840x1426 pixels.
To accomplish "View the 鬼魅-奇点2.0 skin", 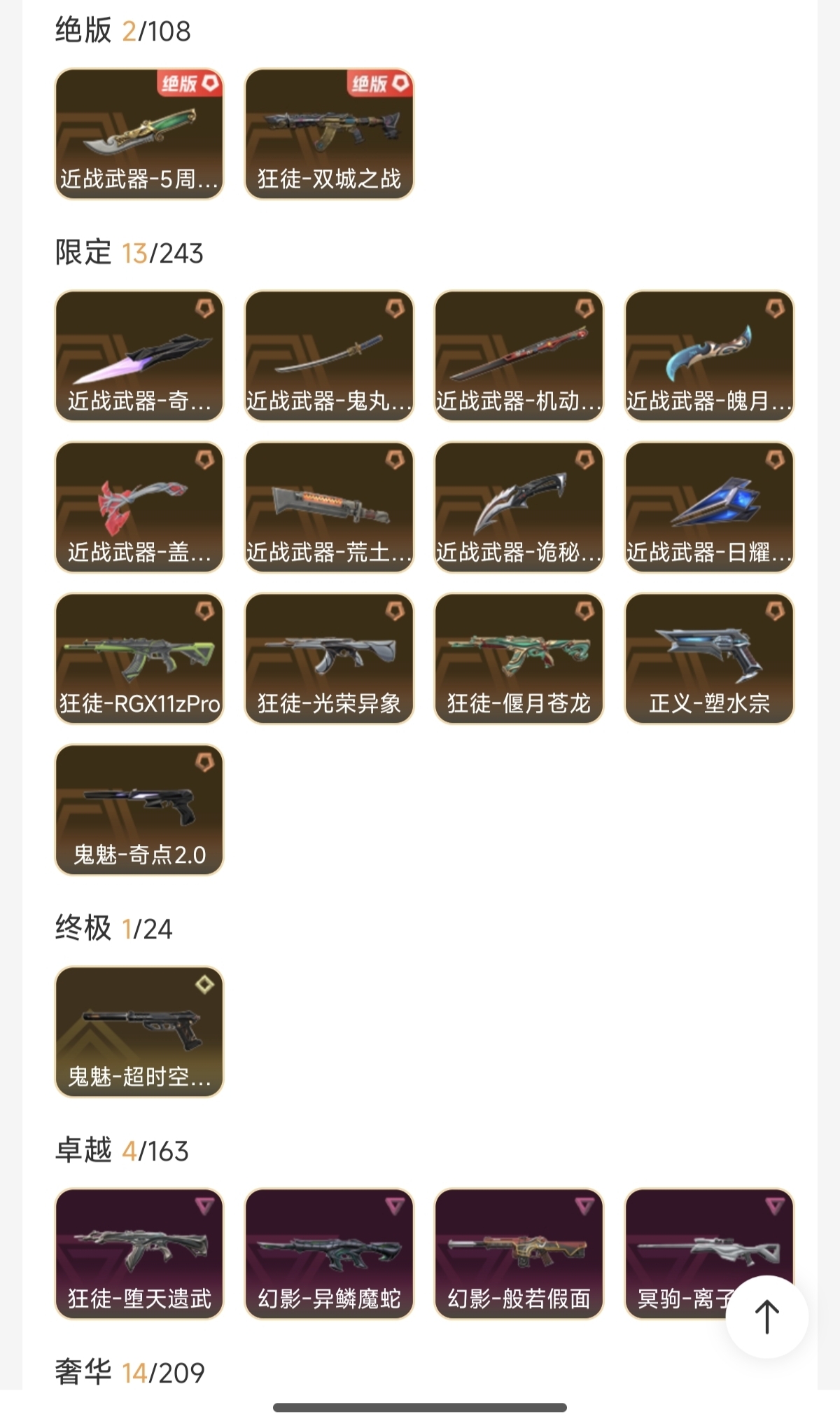I will (x=139, y=810).
